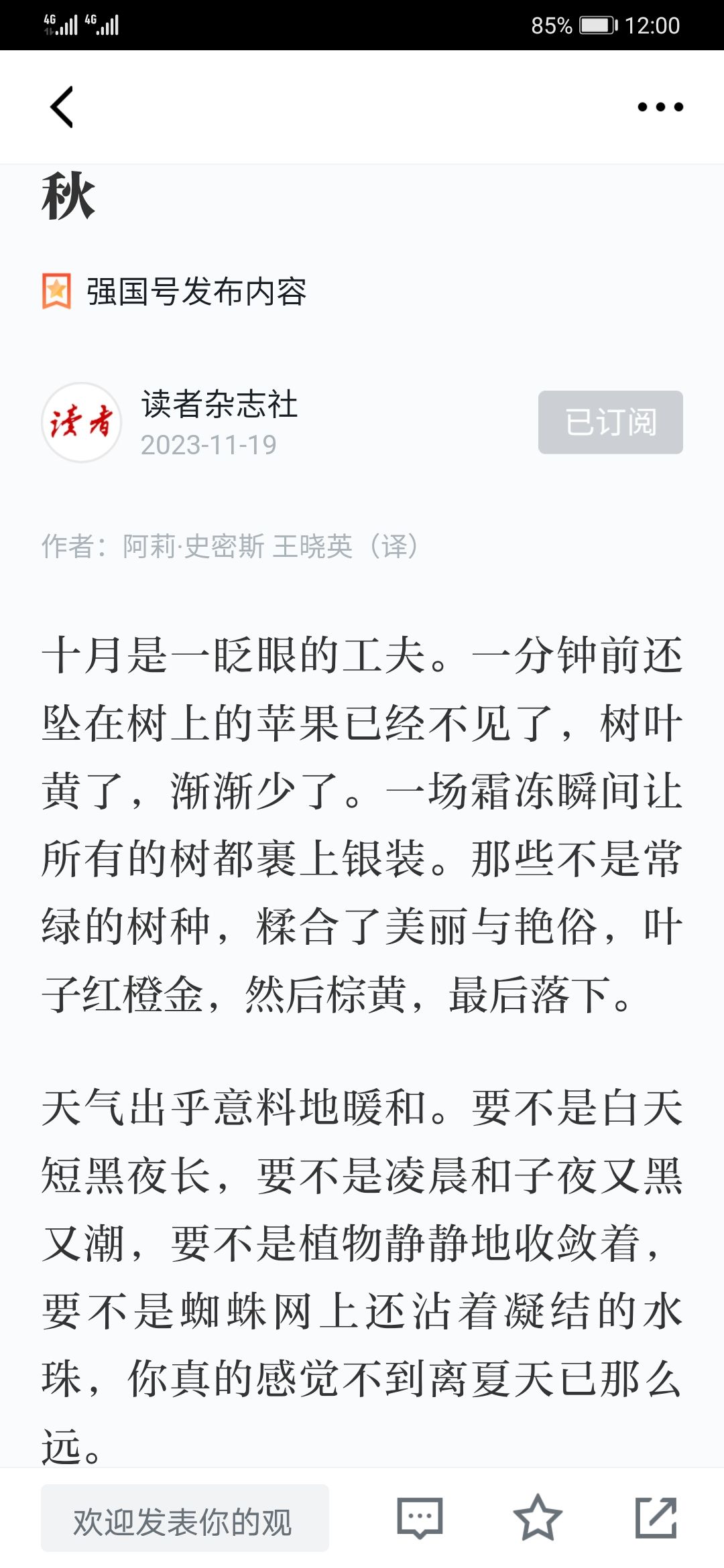Tap the 欢迎发表你的观 comment input field
The width and height of the screenshot is (724, 1568).
pos(185,1518)
